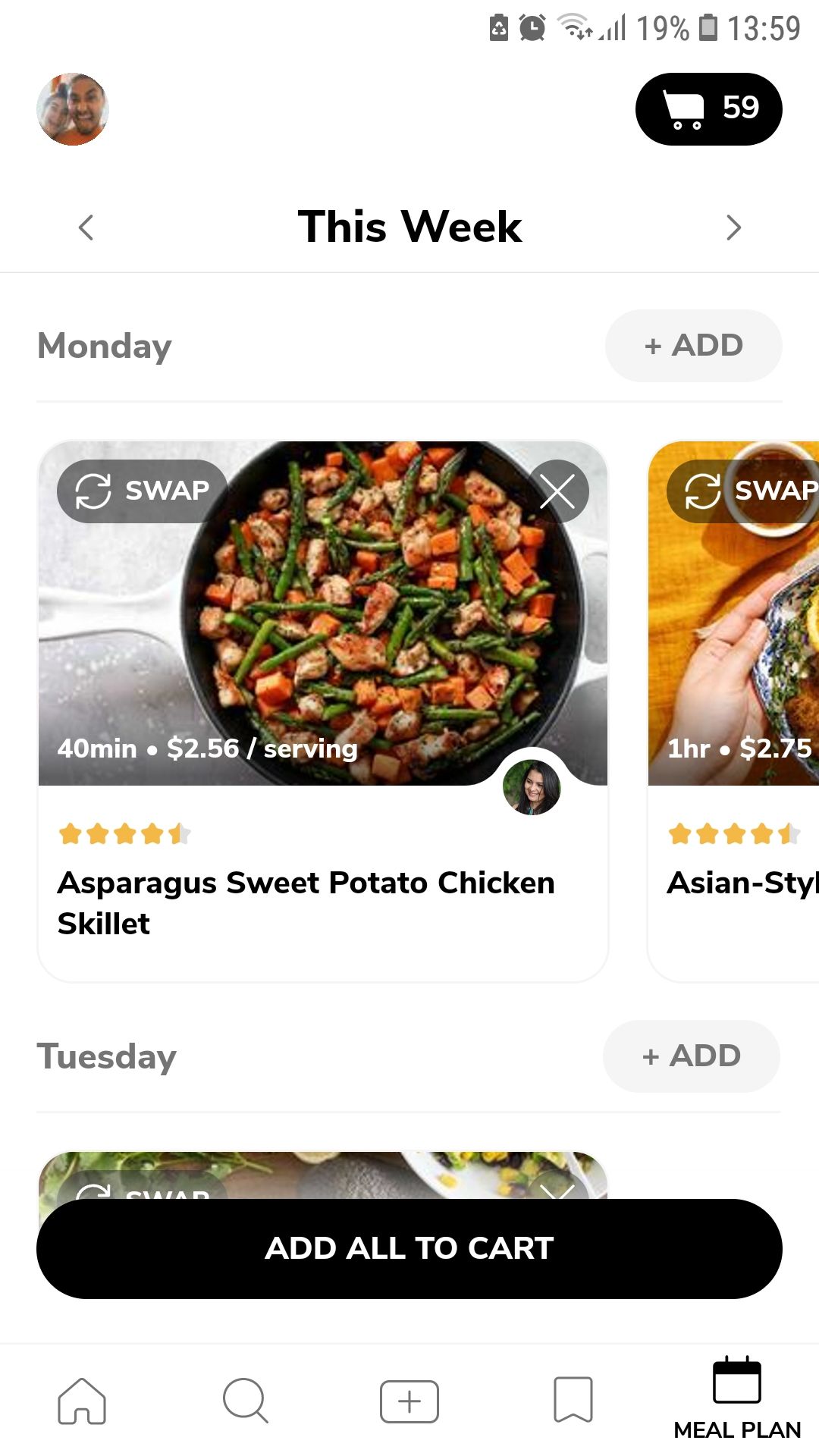The image size is (819, 1456).
Task: Tap the plus icon to create new content
Action: (409, 1401)
